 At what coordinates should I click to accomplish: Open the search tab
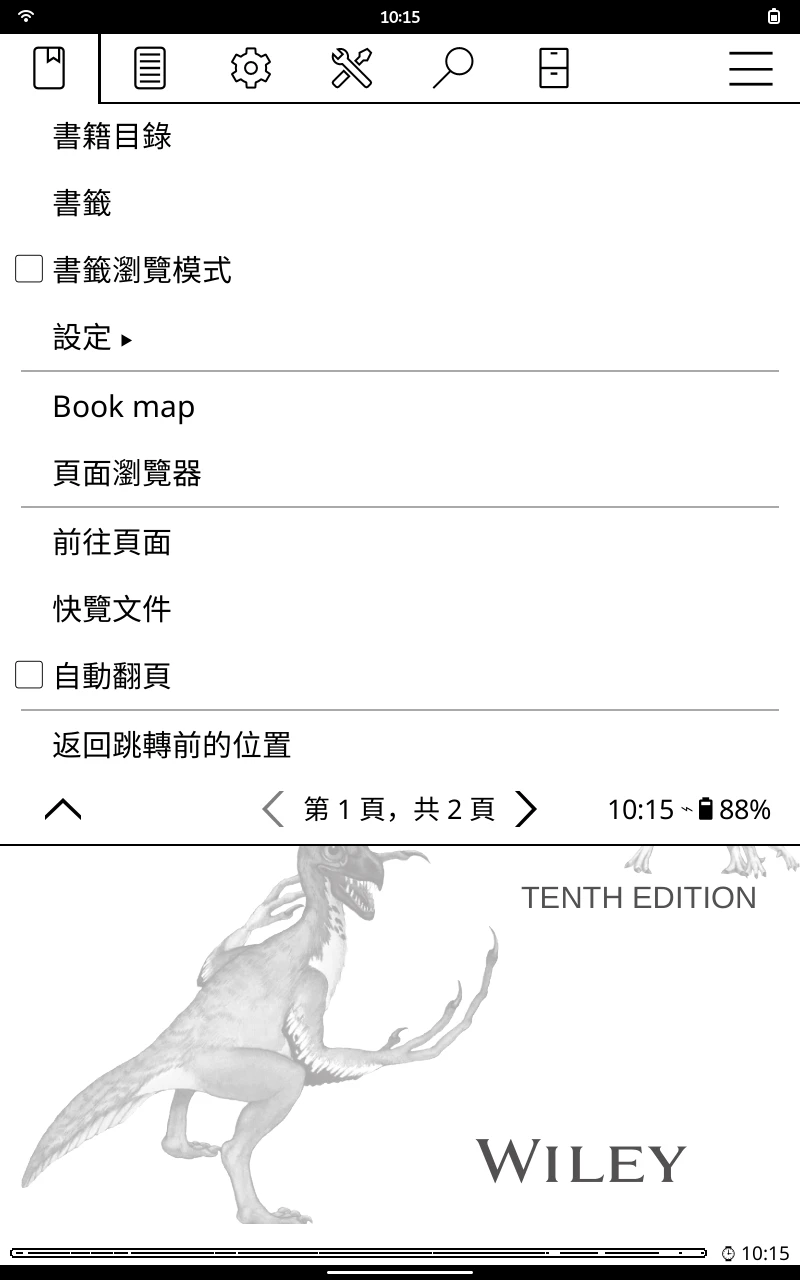pyautogui.click(x=453, y=68)
